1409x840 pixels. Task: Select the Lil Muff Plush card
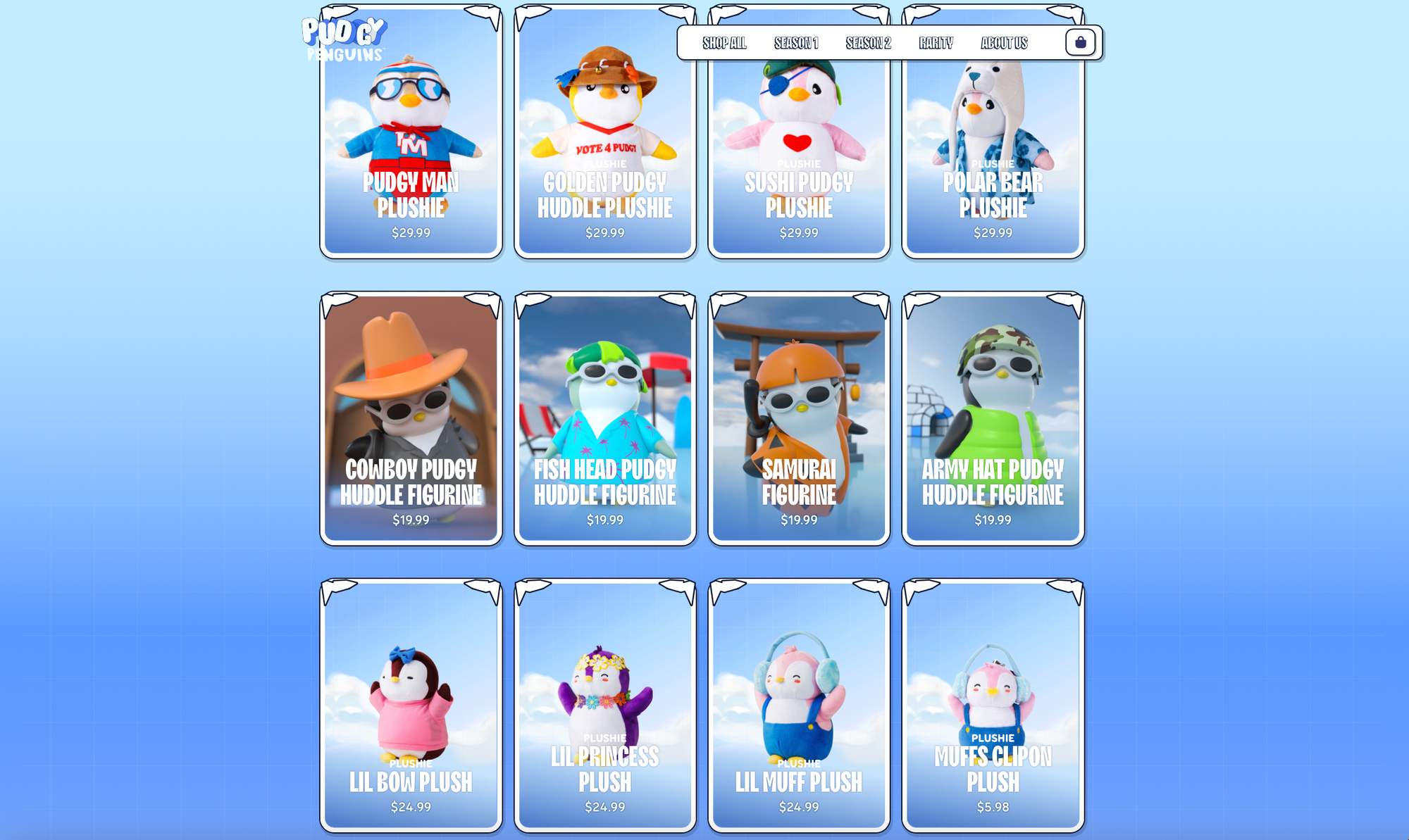click(798, 706)
